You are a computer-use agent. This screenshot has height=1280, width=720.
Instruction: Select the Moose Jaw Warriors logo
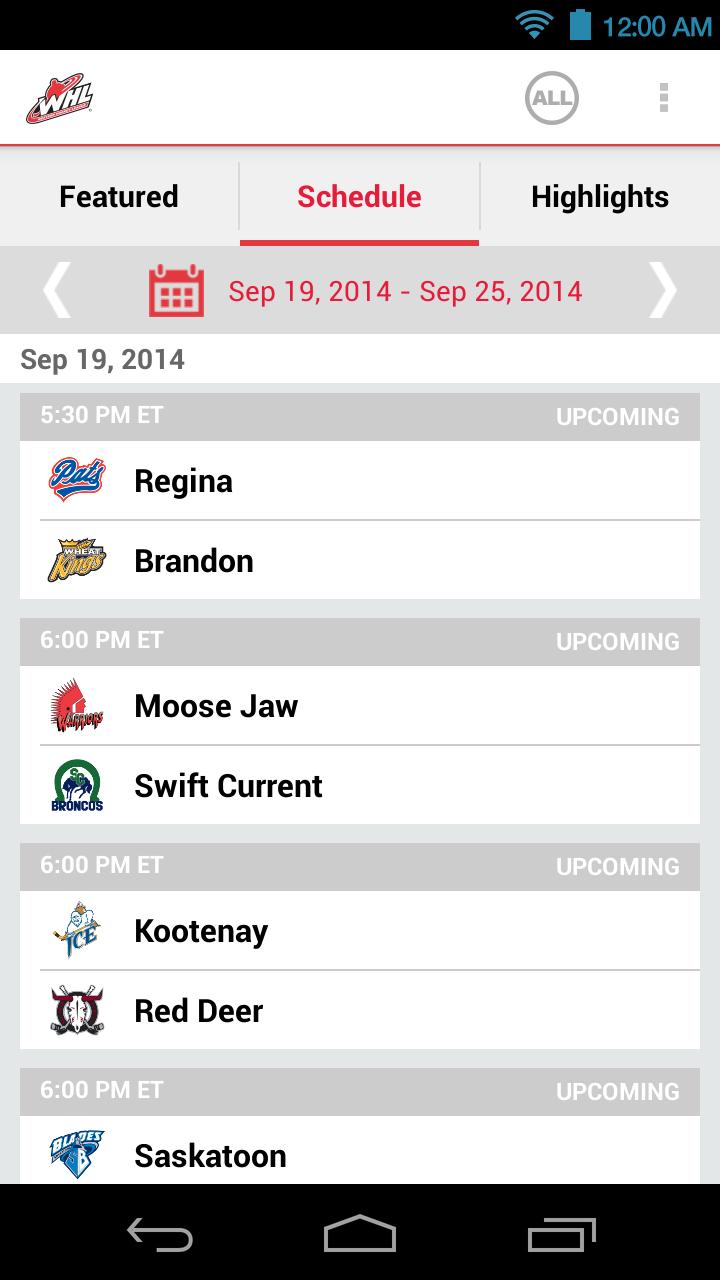tap(76, 705)
